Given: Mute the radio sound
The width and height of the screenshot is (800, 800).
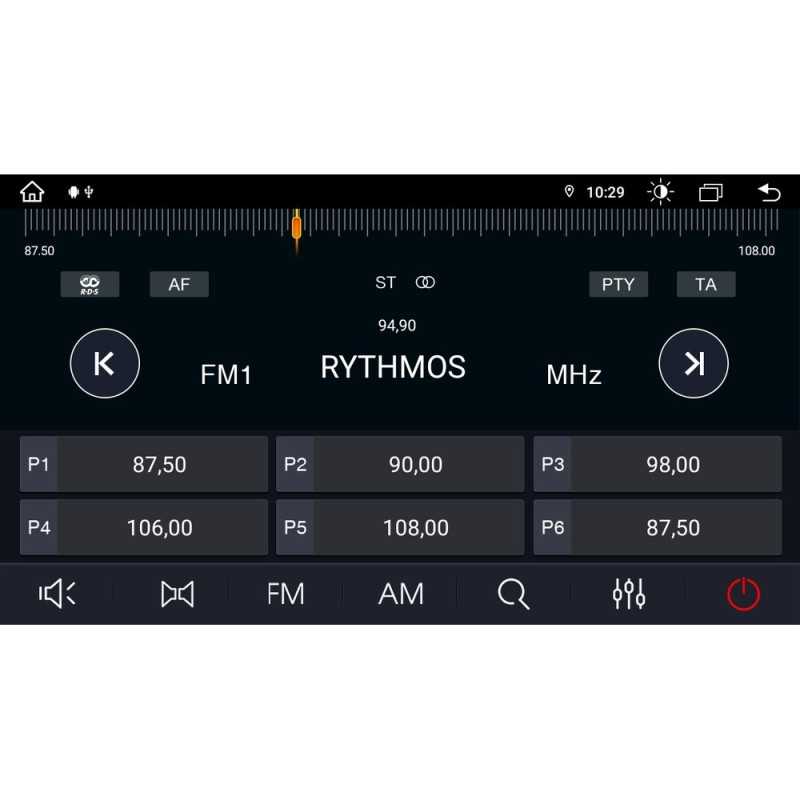Looking at the screenshot, I should coord(57,594).
